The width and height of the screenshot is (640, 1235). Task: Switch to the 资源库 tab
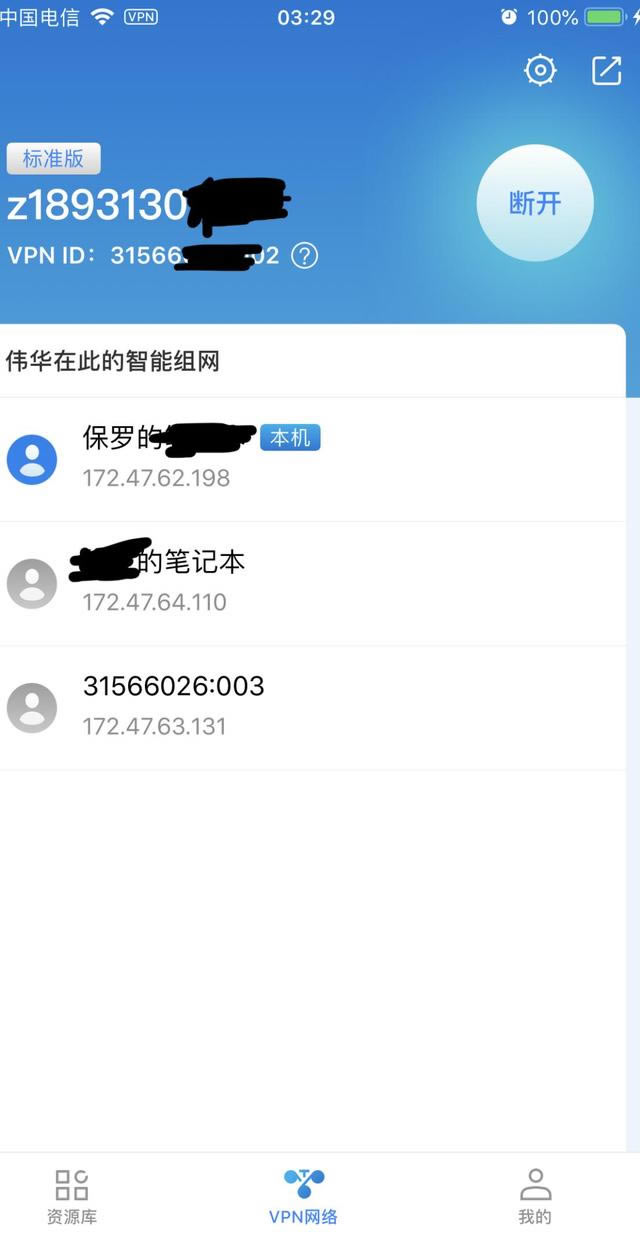[72, 1196]
